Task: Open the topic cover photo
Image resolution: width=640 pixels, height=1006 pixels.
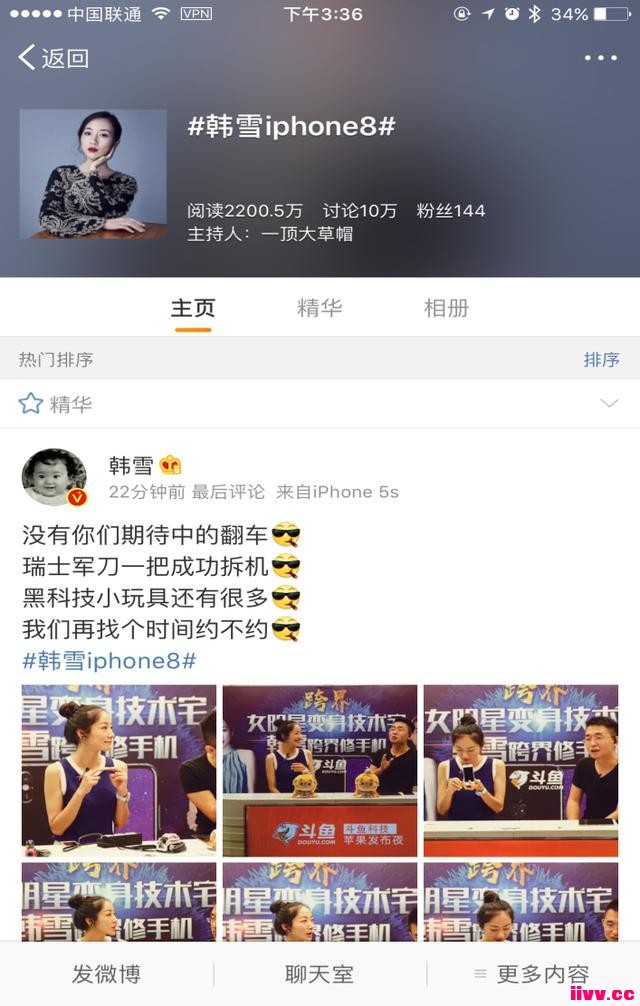Action: [x=93, y=174]
